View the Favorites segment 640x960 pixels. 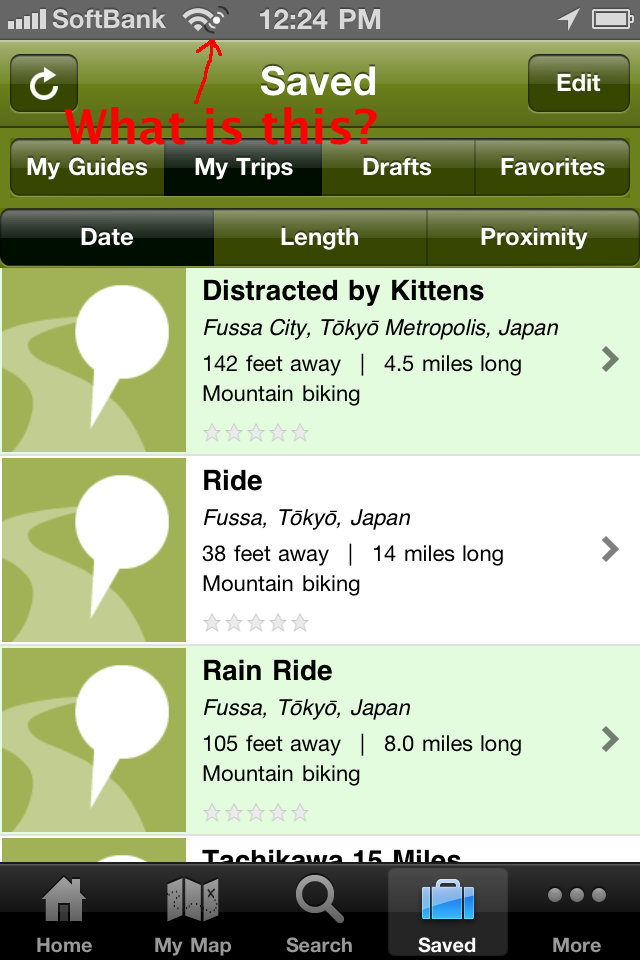(553, 168)
